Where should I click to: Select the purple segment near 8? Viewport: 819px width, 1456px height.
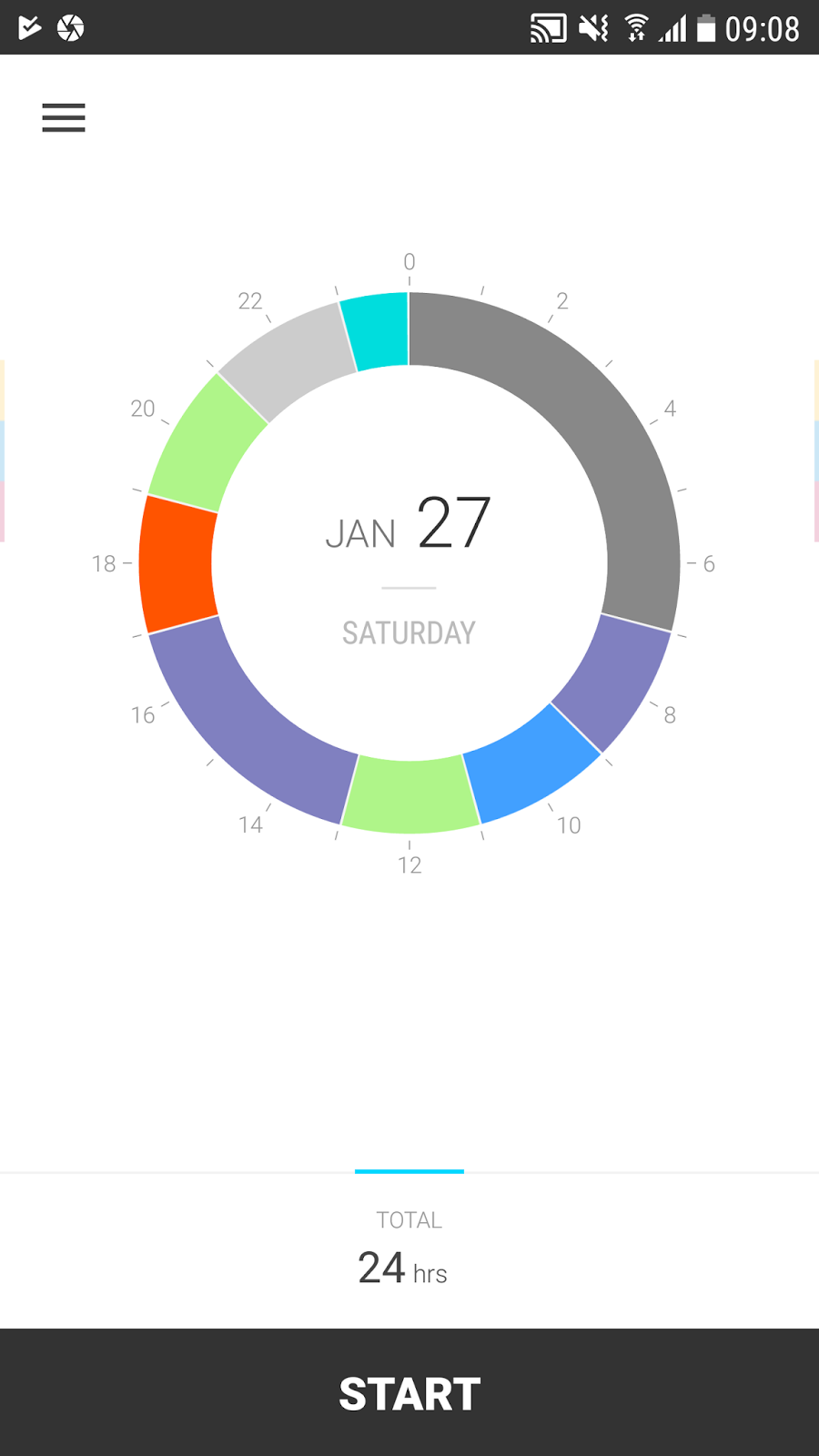(x=612, y=682)
